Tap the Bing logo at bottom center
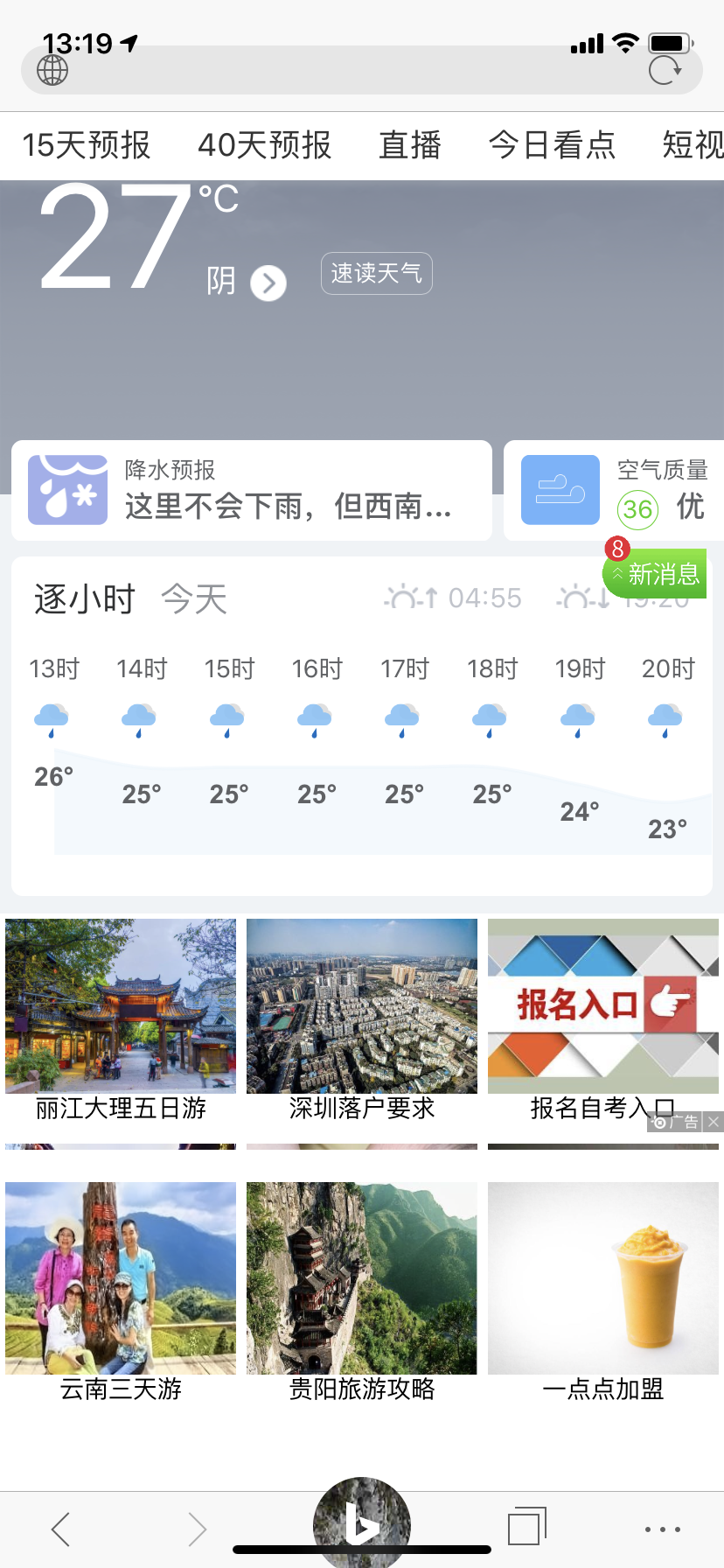 point(361,1521)
